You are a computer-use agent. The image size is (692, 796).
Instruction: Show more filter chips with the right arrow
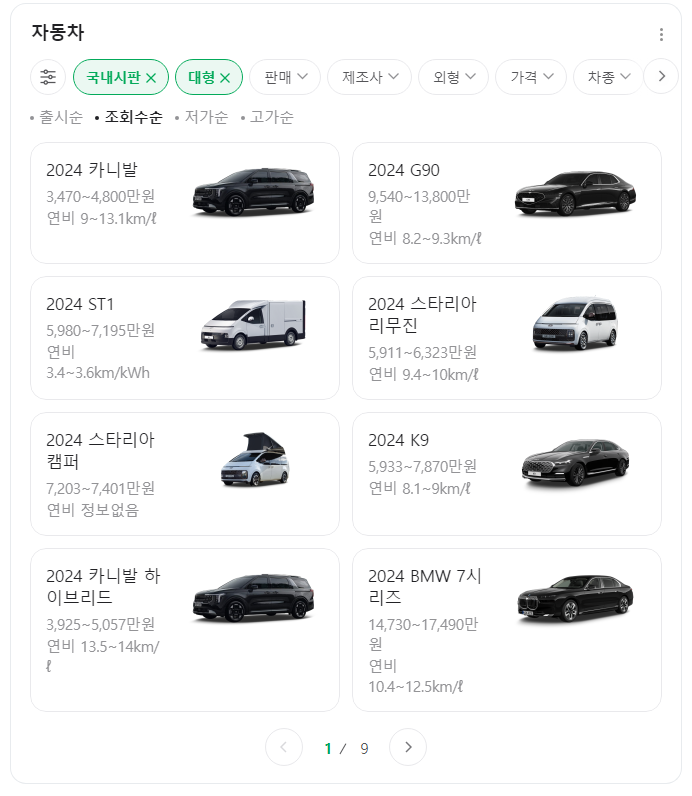(x=661, y=77)
